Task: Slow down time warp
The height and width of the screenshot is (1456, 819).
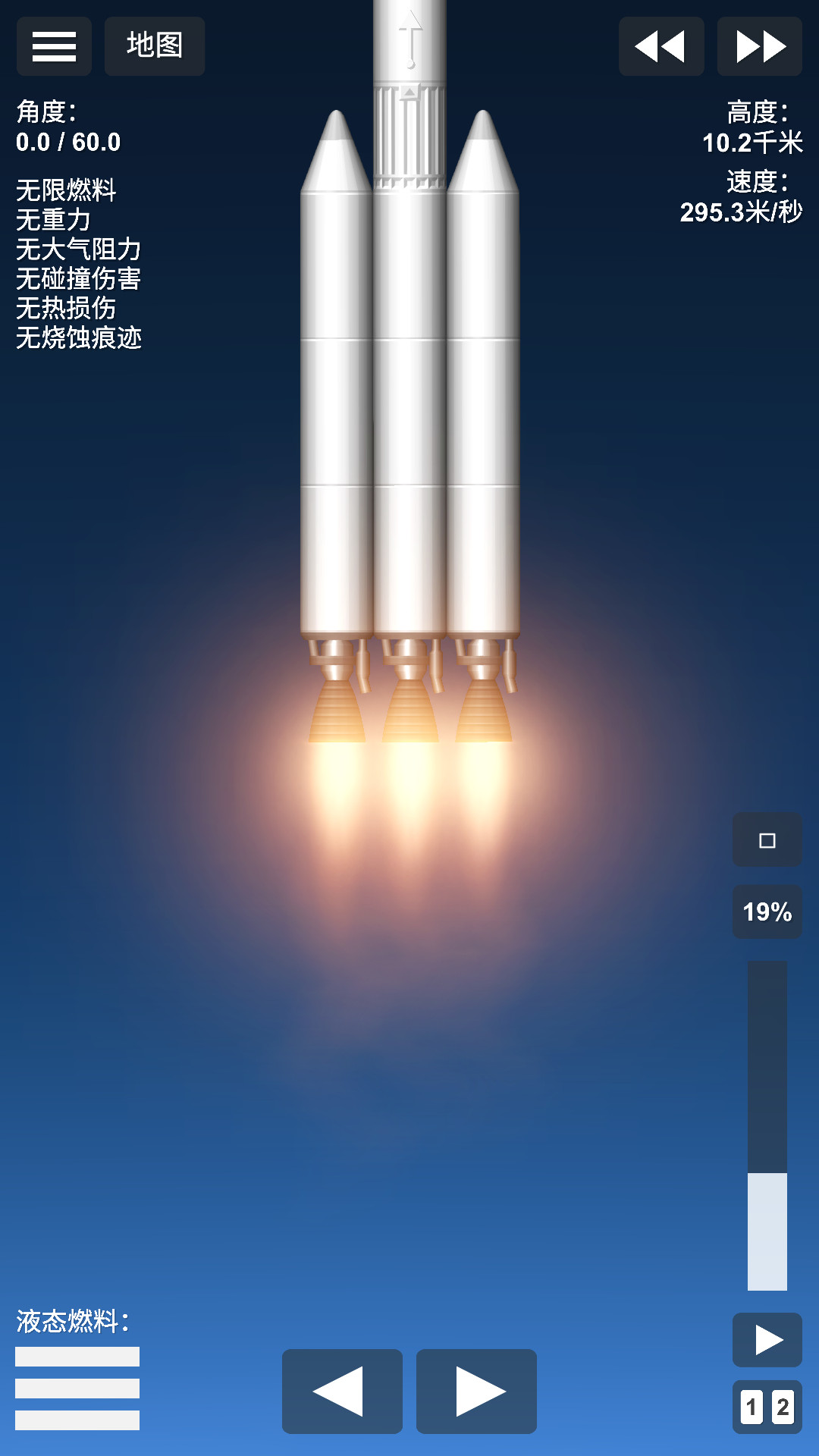Action: [661, 46]
